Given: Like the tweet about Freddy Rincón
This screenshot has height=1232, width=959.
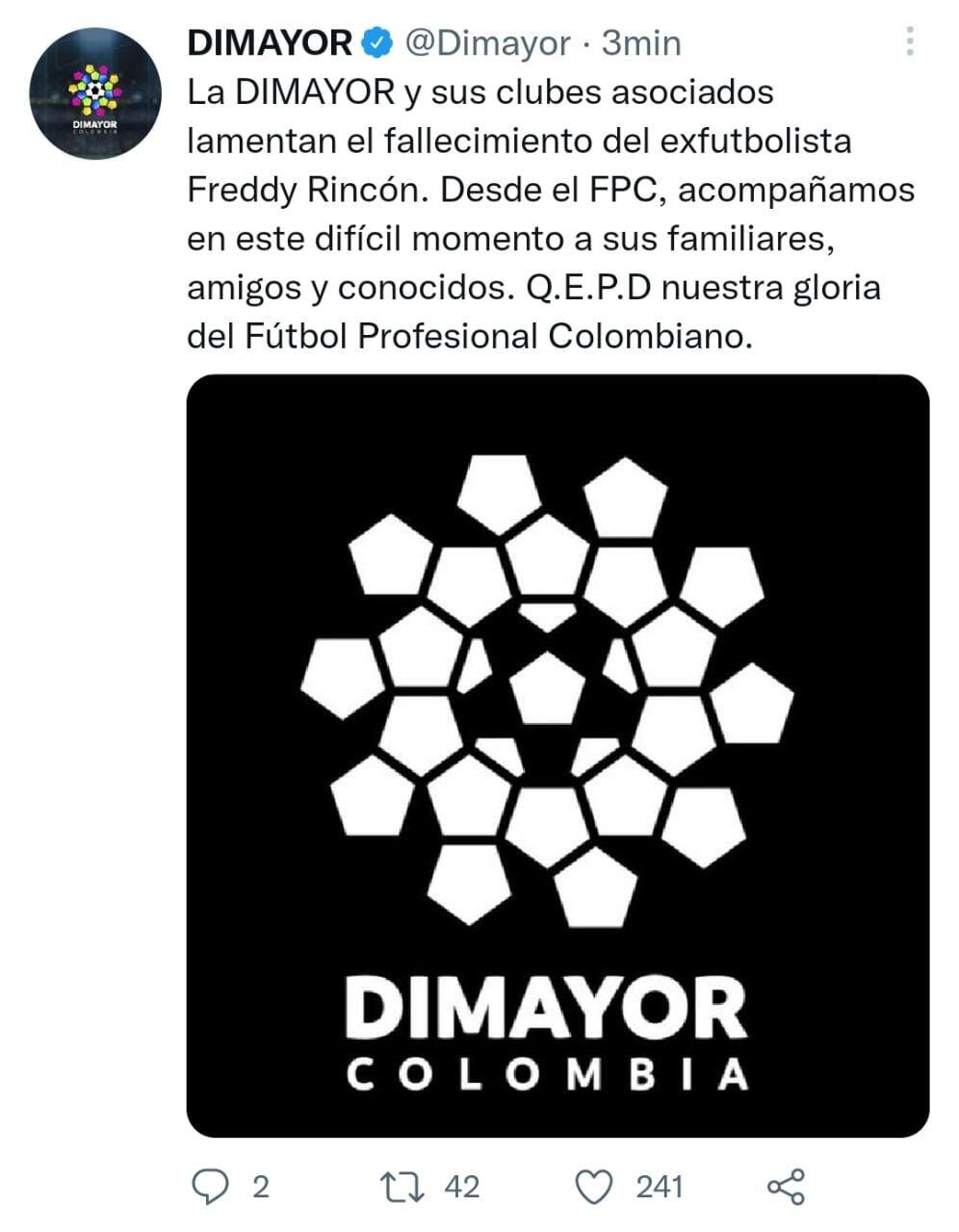Looking at the screenshot, I should coord(595,1187).
